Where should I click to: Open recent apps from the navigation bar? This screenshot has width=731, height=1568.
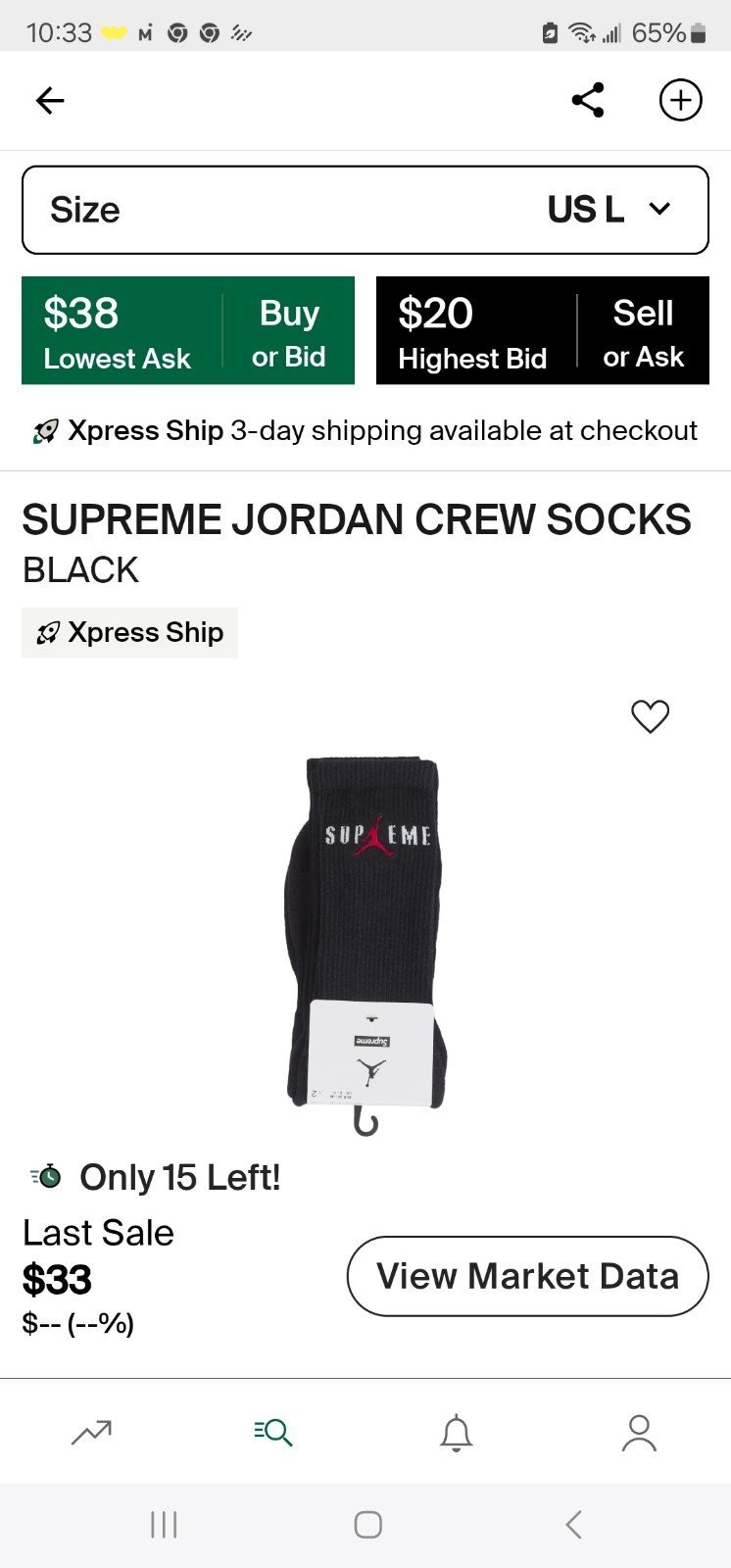coord(164,1525)
